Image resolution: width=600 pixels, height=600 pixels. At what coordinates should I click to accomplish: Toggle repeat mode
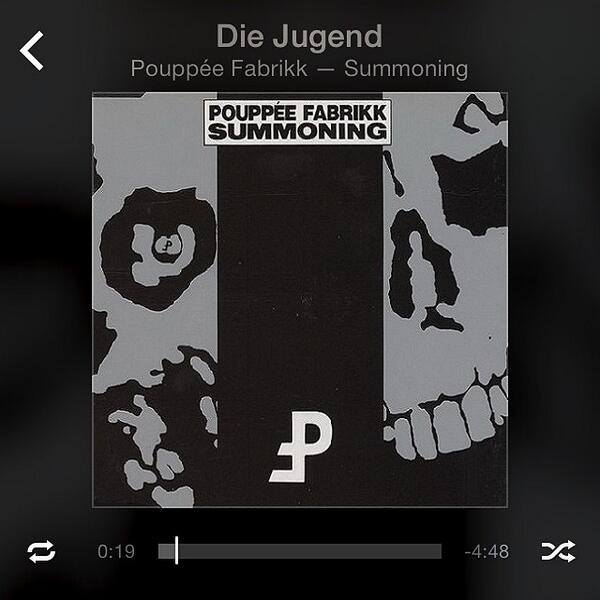coord(42,551)
